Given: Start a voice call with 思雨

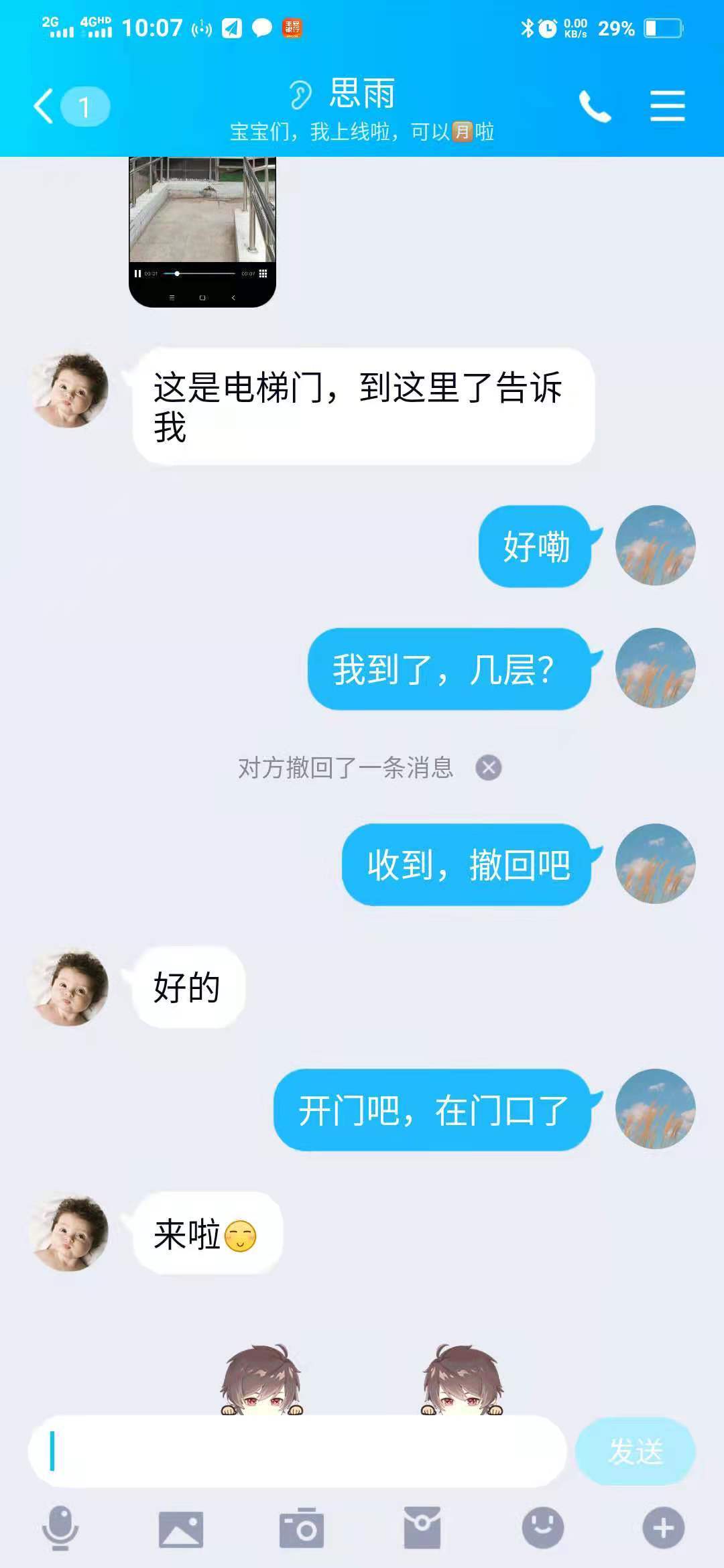Looking at the screenshot, I should click(595, 107).
